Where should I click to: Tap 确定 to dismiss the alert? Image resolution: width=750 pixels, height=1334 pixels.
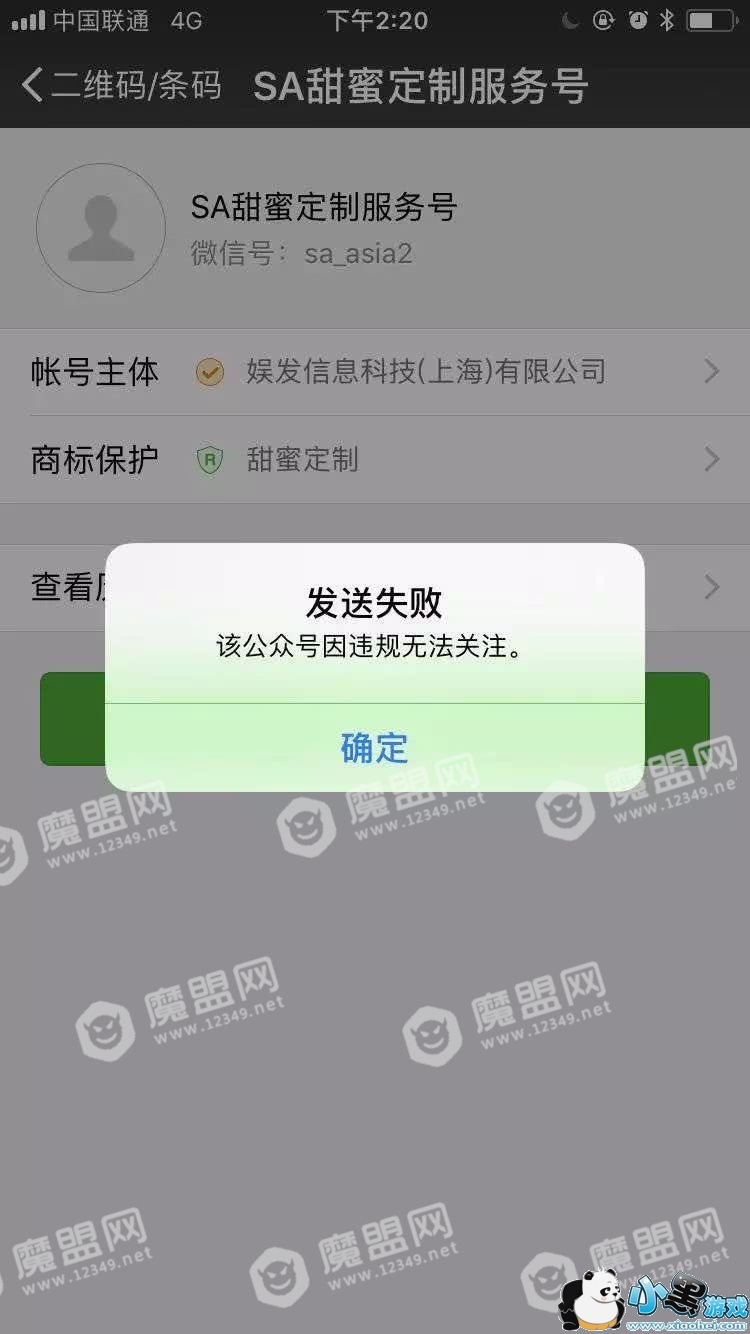(374, 748)
